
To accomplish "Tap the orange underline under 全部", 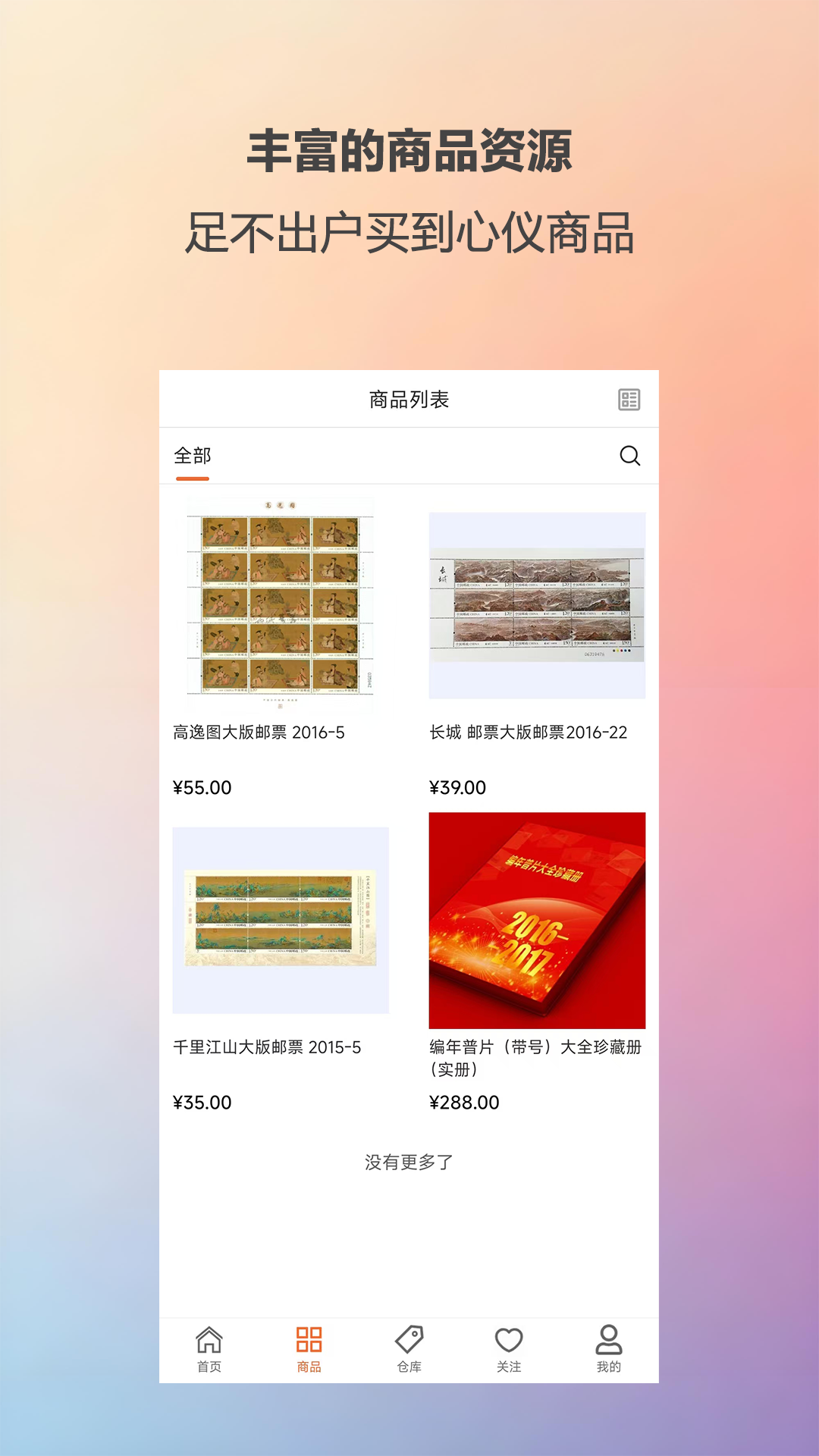I will coord(192,478).
